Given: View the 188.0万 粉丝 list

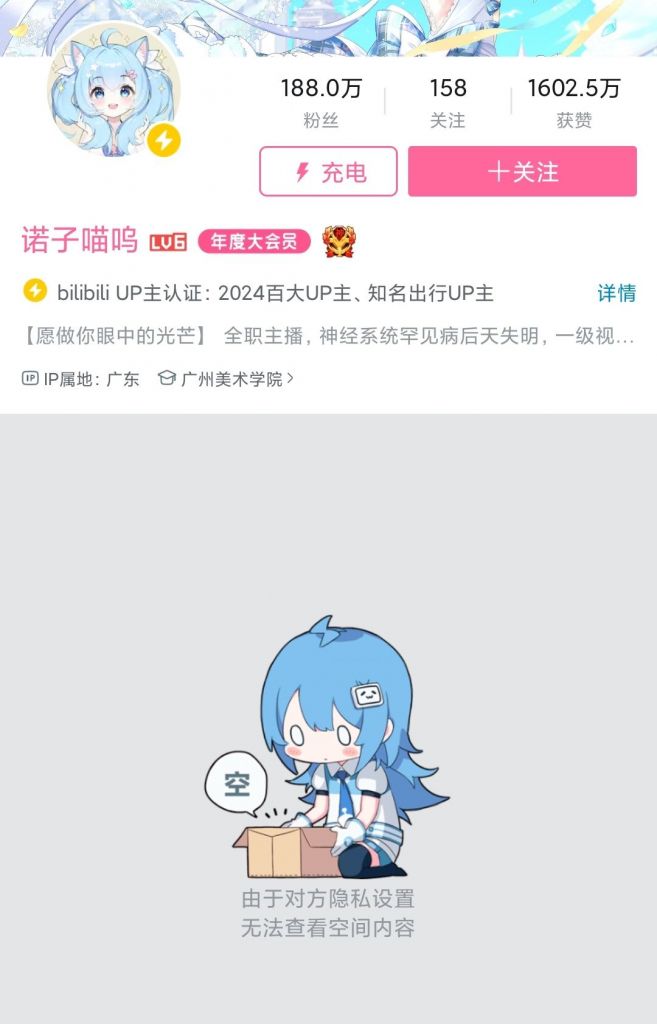Looking at the screenshot, I should [320, 103].
